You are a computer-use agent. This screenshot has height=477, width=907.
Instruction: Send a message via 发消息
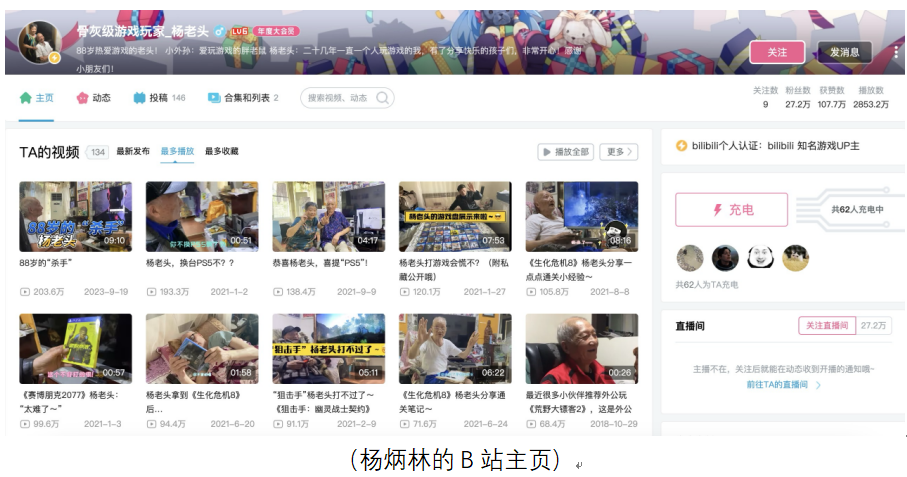tap(844, 52)
